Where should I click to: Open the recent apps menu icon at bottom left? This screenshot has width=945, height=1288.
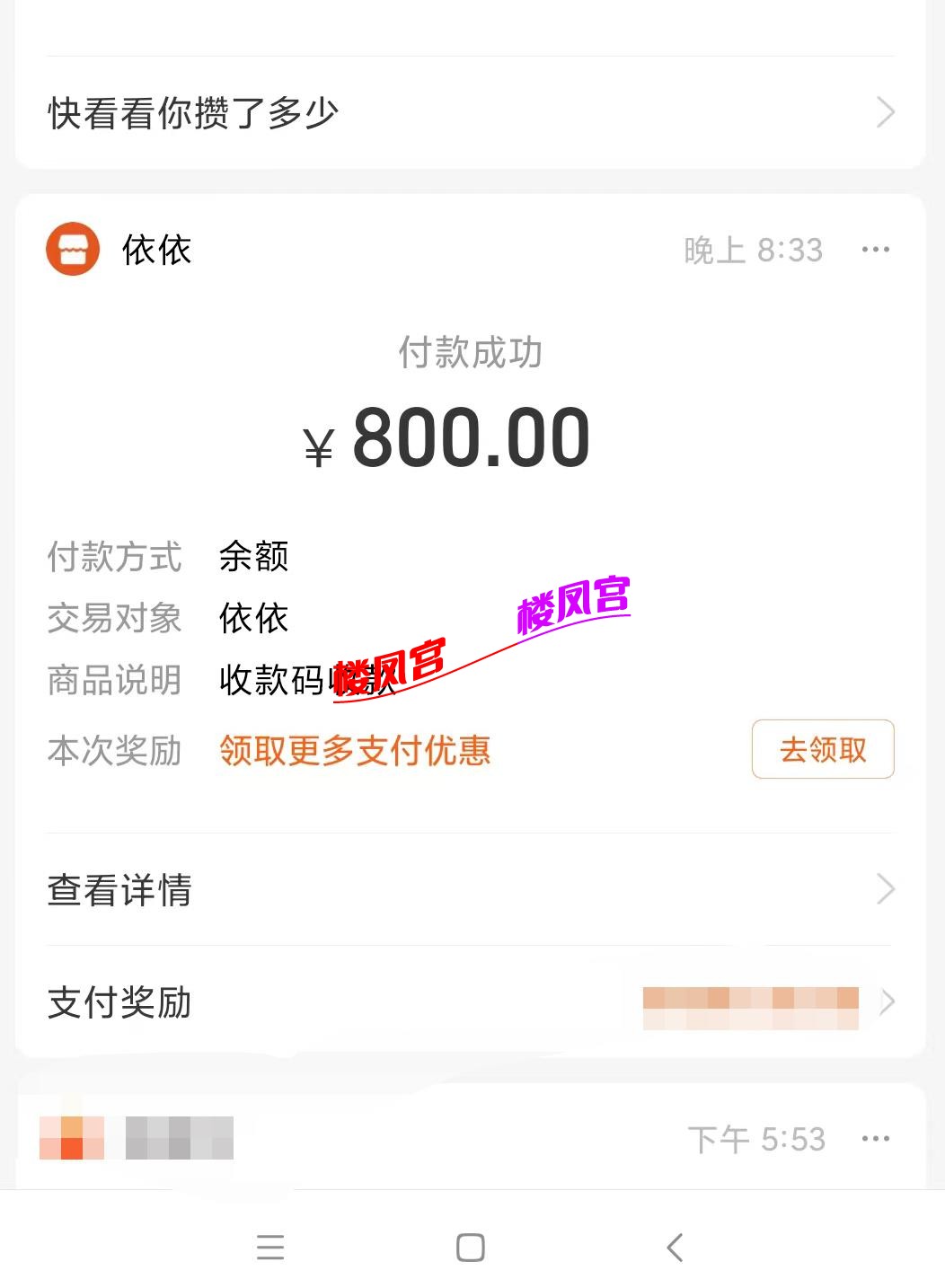pos(269,1248)
